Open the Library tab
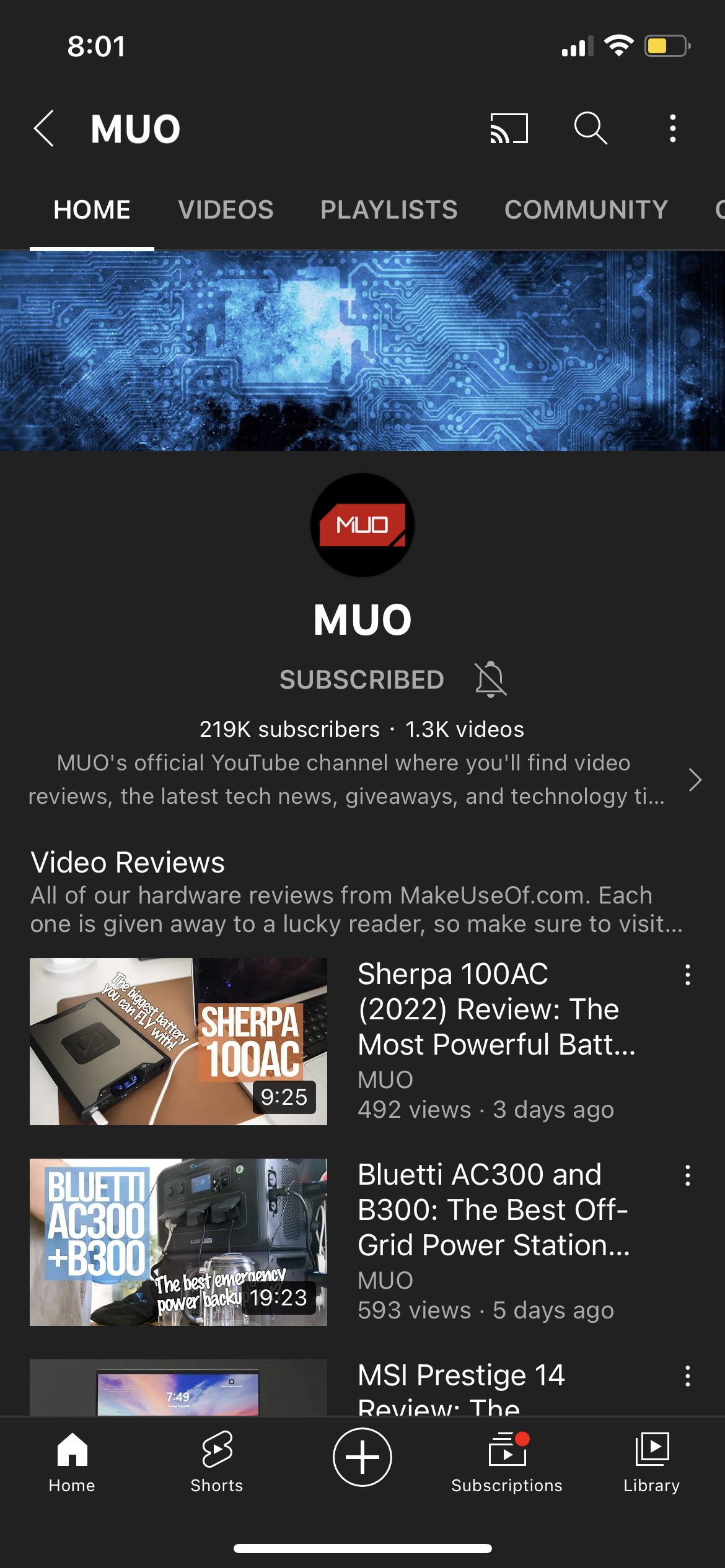 (652, 1462)
